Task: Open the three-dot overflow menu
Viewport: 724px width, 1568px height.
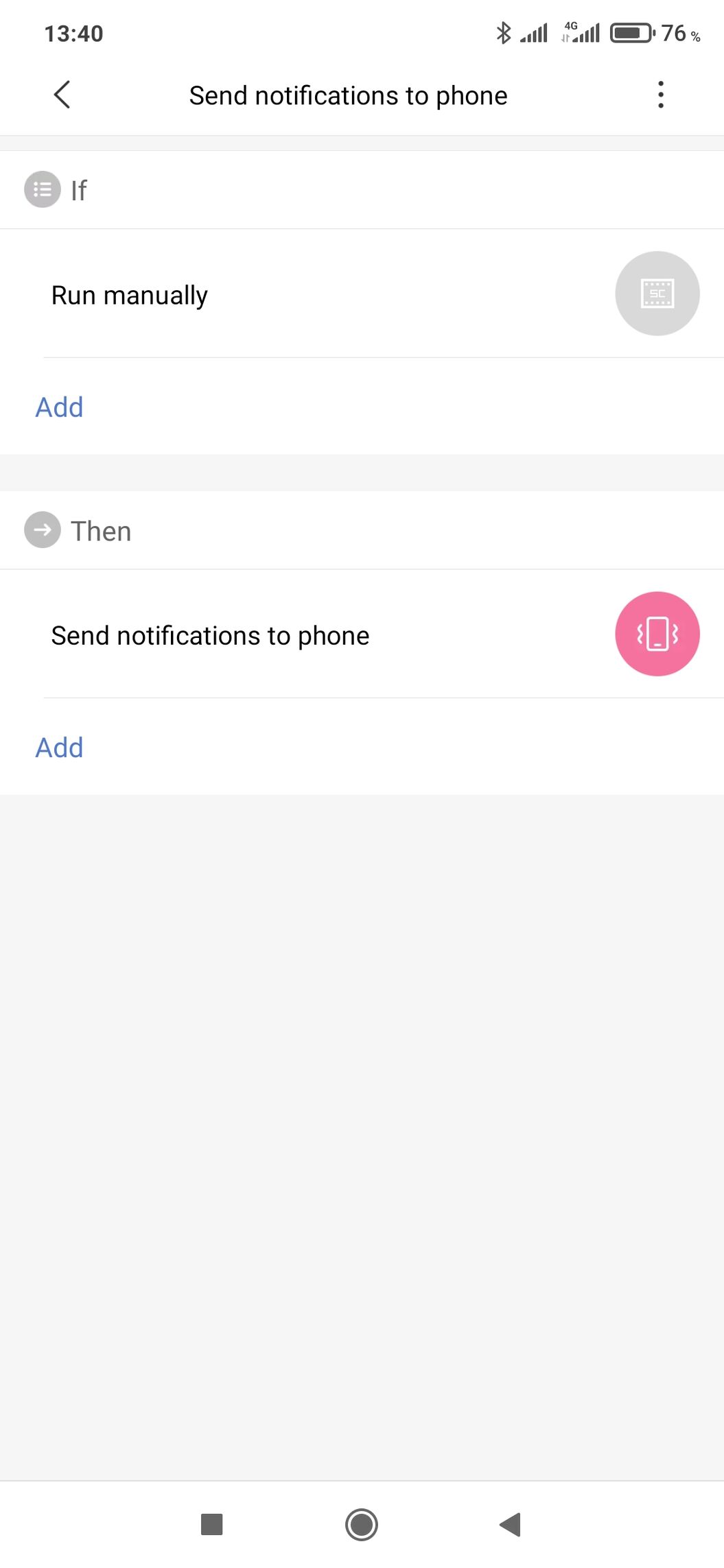Action: (x=660, y=95)
